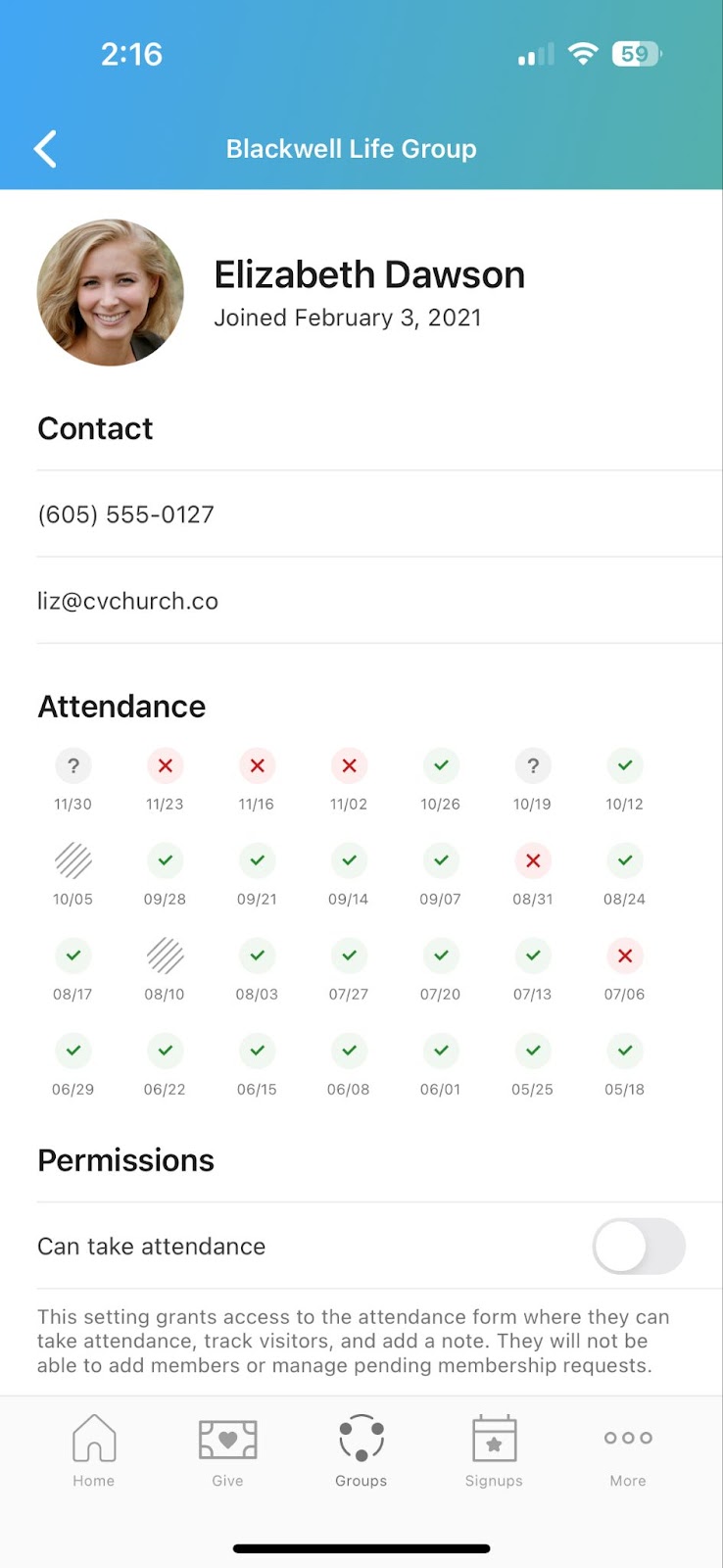Call the phone number (605) 555-0127
The height and width of the screenshot is (1568, 723).
126,514
